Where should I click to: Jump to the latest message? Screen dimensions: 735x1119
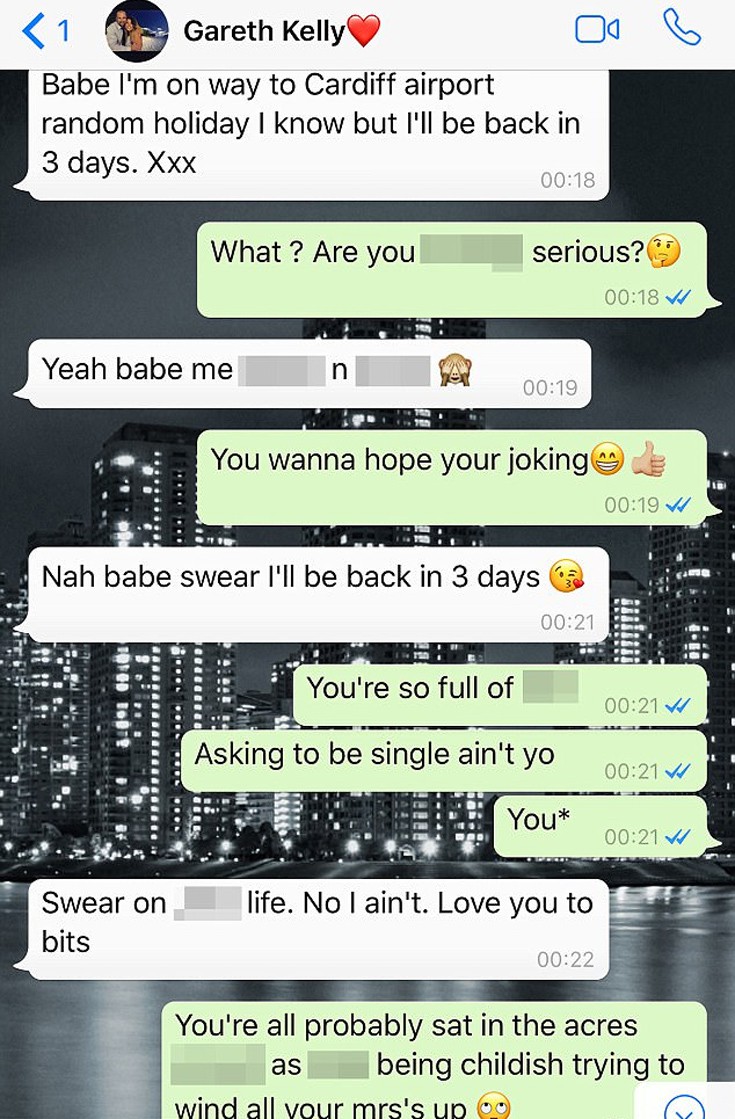coord(685,1105)
